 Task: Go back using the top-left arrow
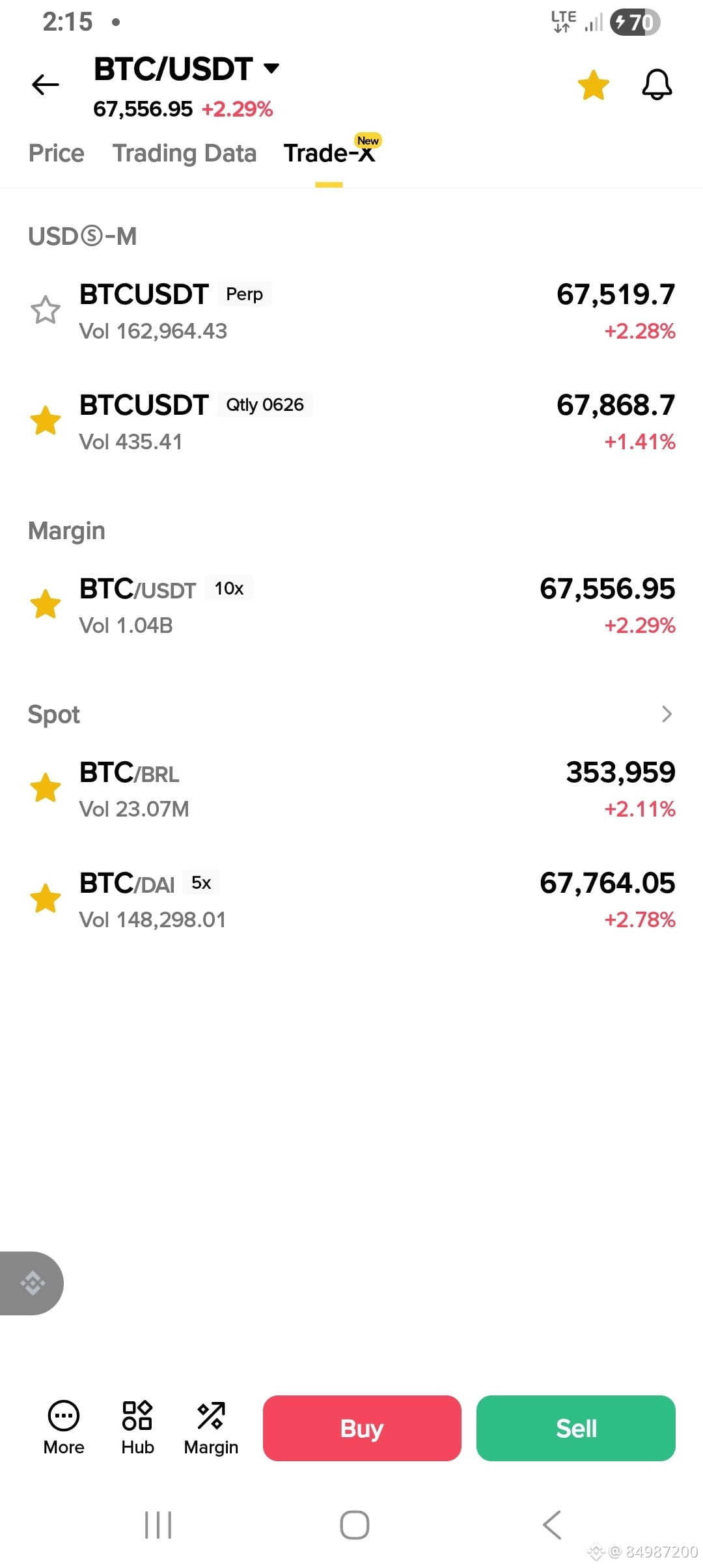45,85
